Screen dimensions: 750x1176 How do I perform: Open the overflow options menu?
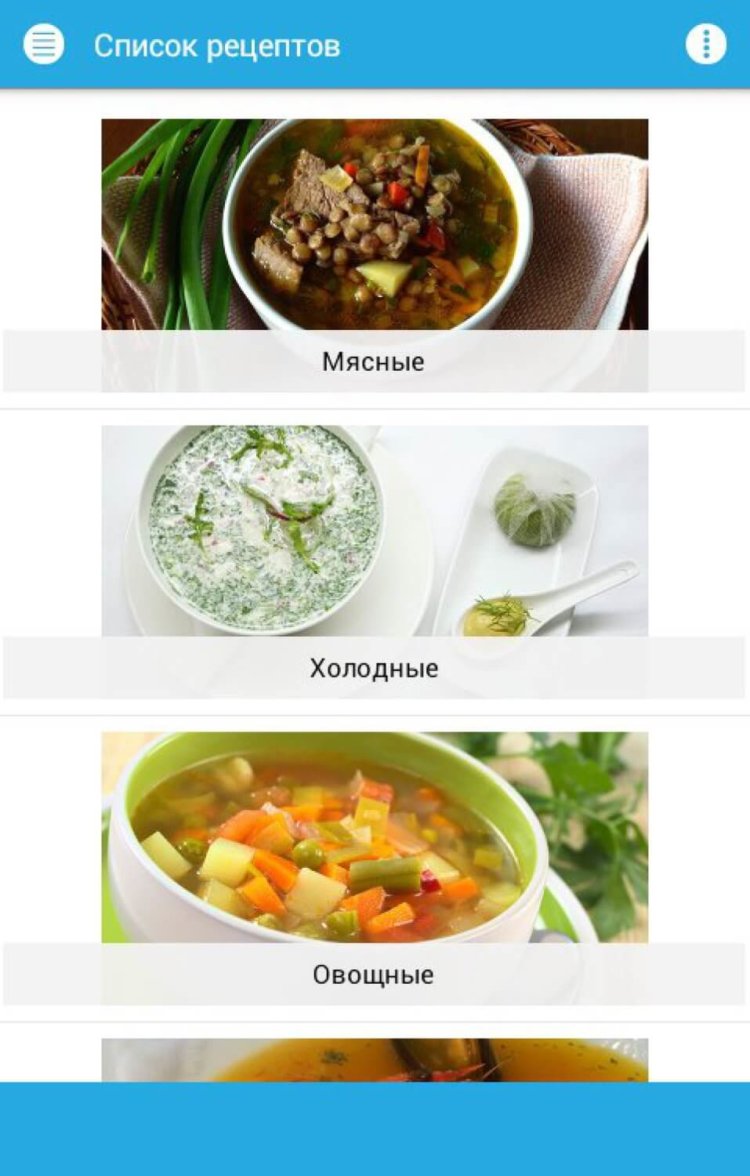click(706, 44)
